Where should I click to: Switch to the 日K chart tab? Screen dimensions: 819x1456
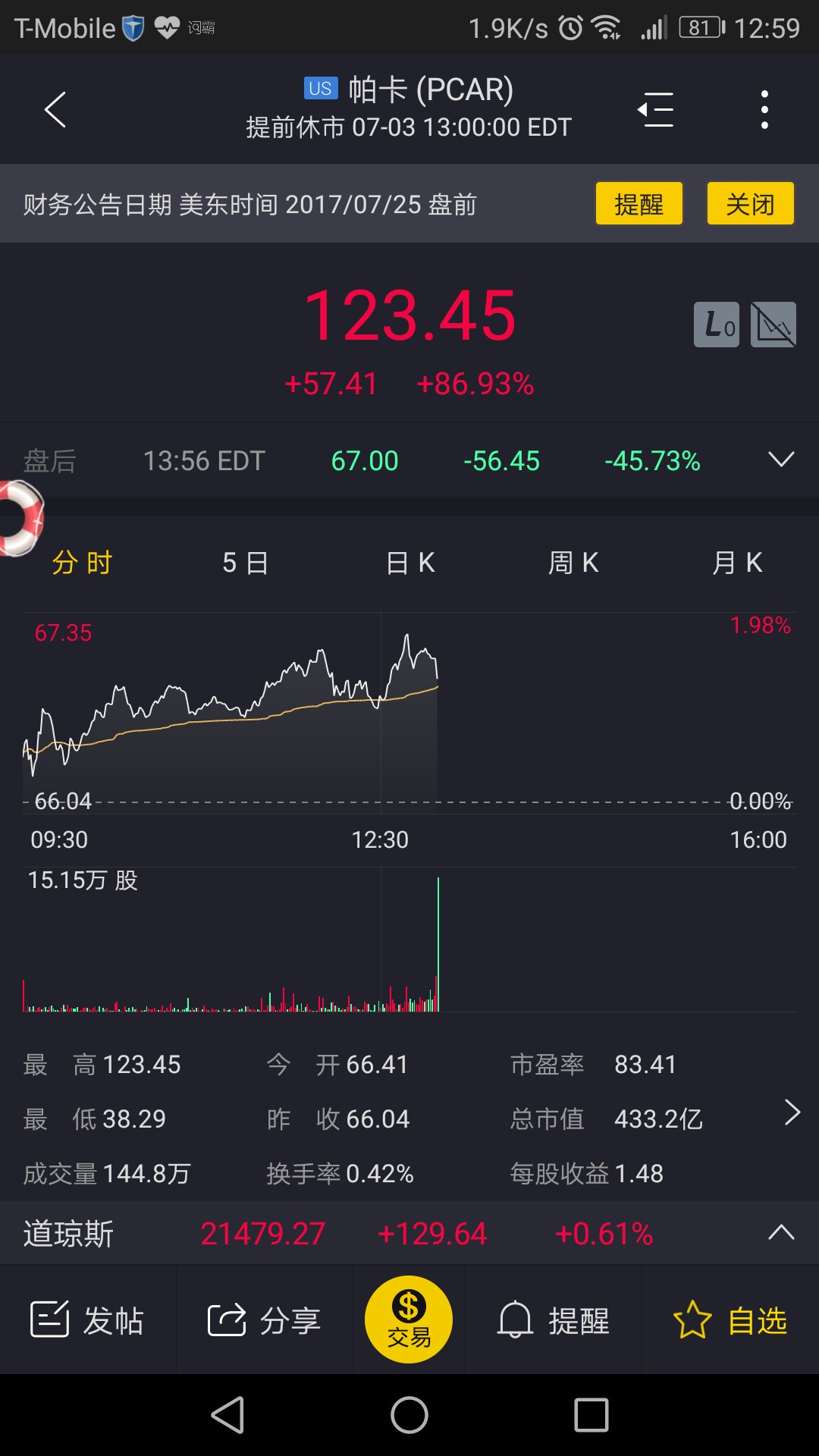coord(410,563)
